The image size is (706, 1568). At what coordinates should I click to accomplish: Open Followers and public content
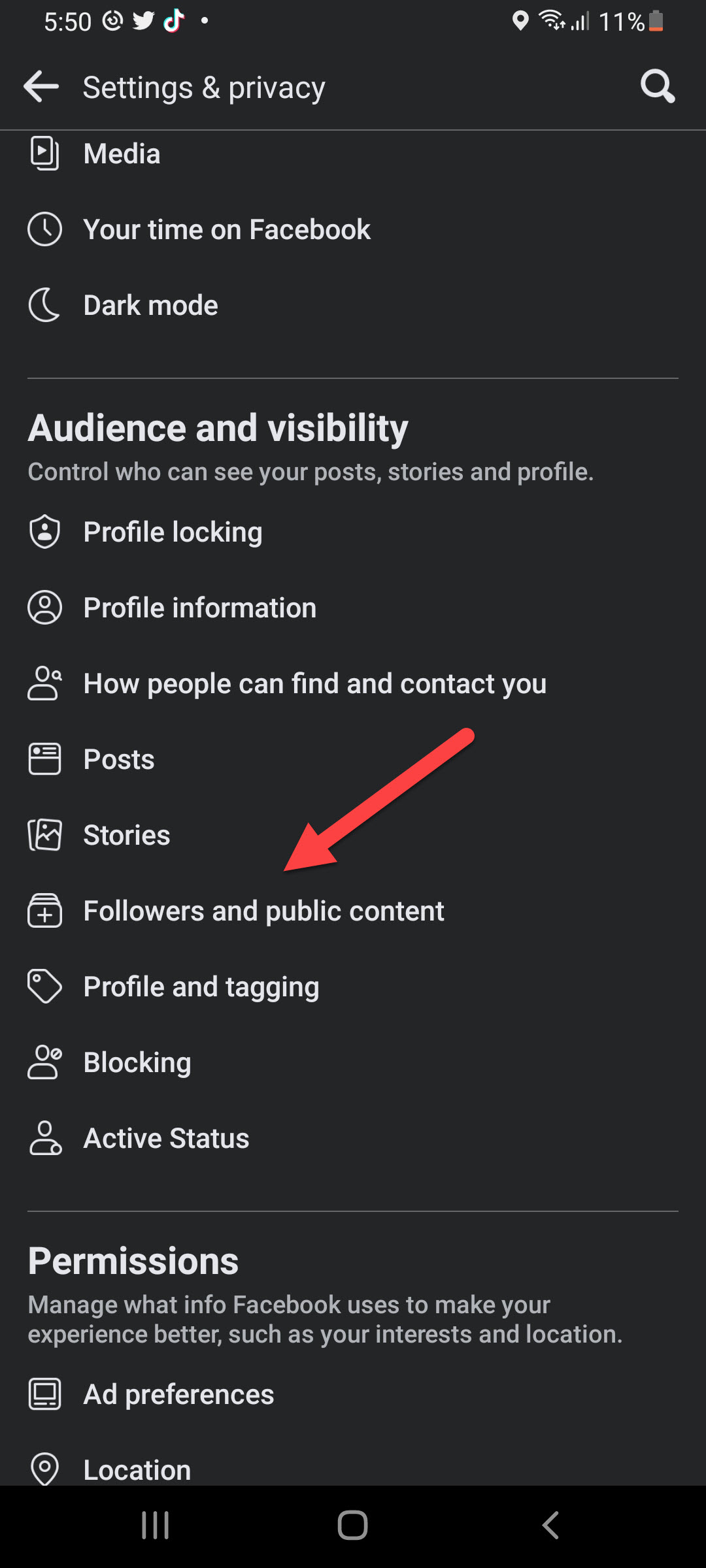coord(263,911)
